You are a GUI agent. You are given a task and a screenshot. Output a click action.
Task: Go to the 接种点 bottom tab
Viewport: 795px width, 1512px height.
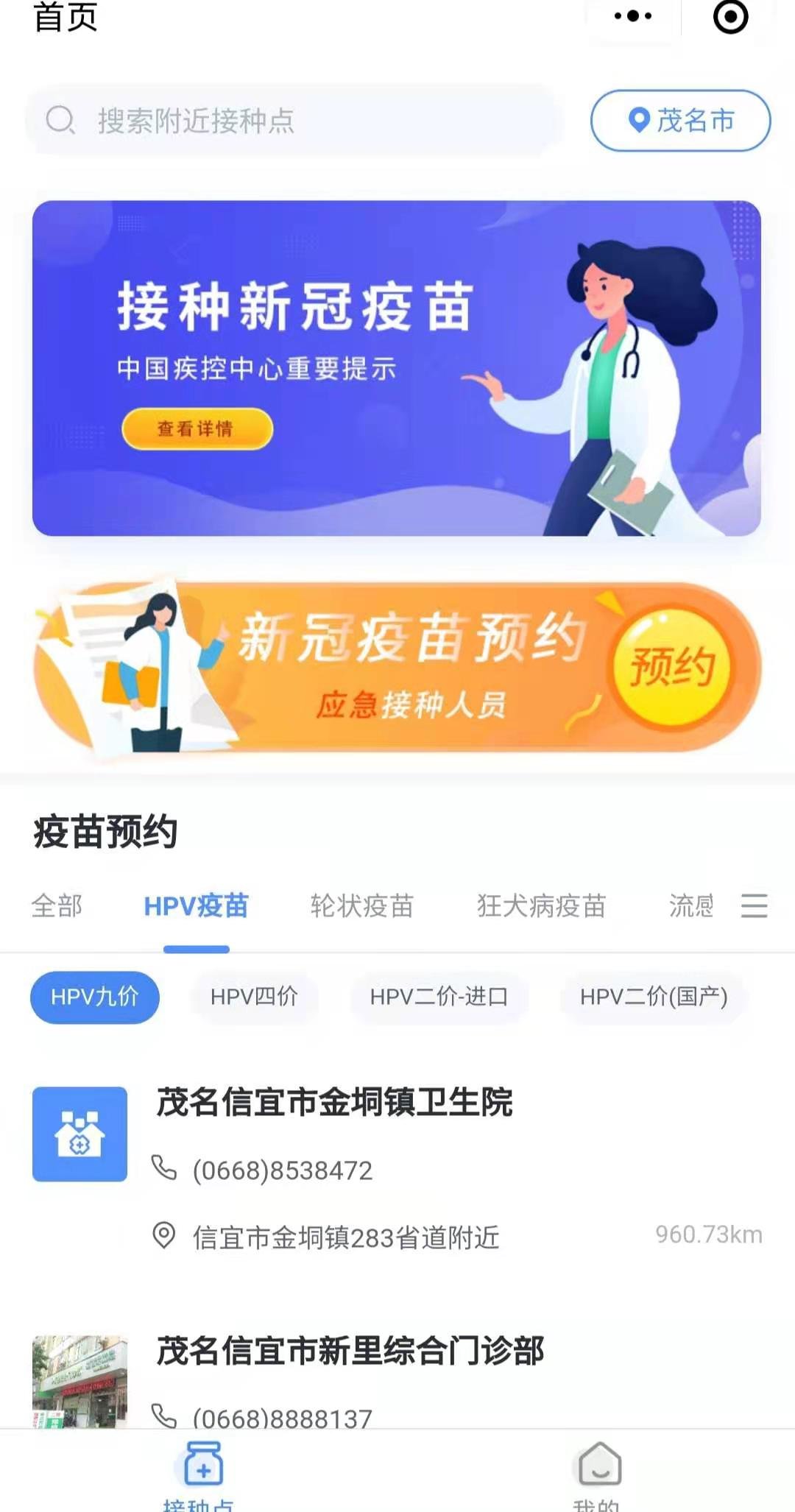point(200,1472)
